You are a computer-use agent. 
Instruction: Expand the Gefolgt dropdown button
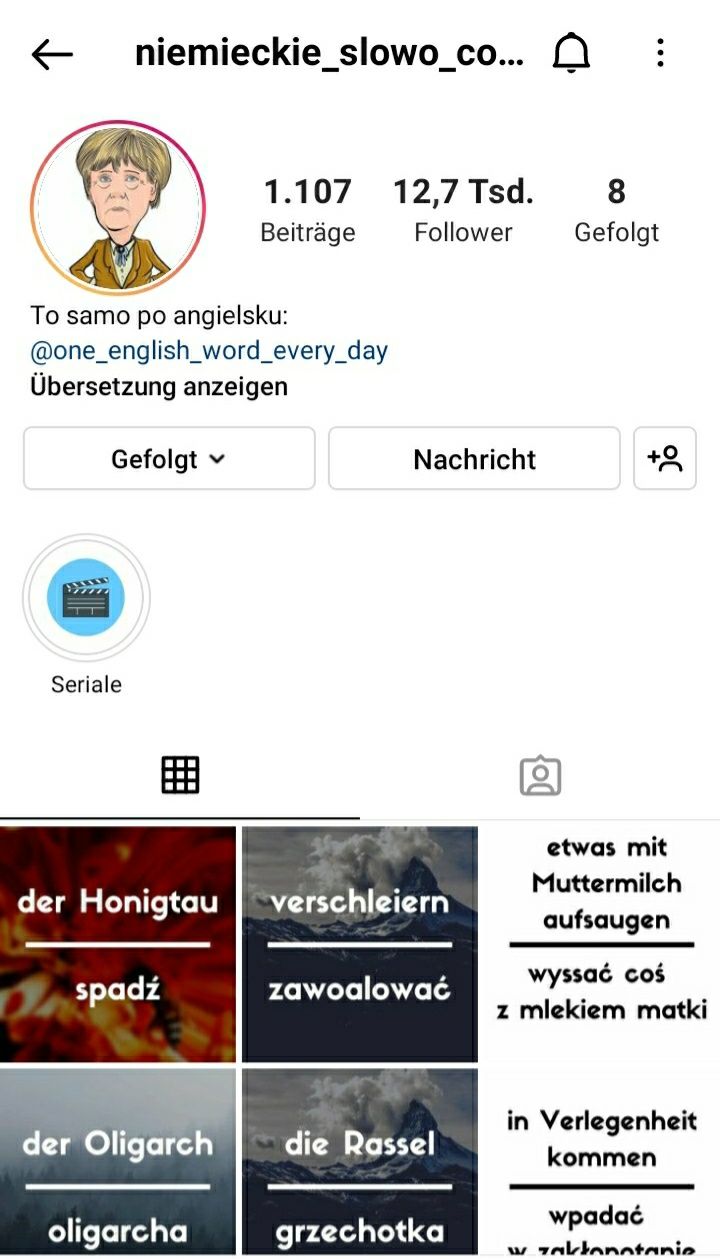[x=169, y=459]
